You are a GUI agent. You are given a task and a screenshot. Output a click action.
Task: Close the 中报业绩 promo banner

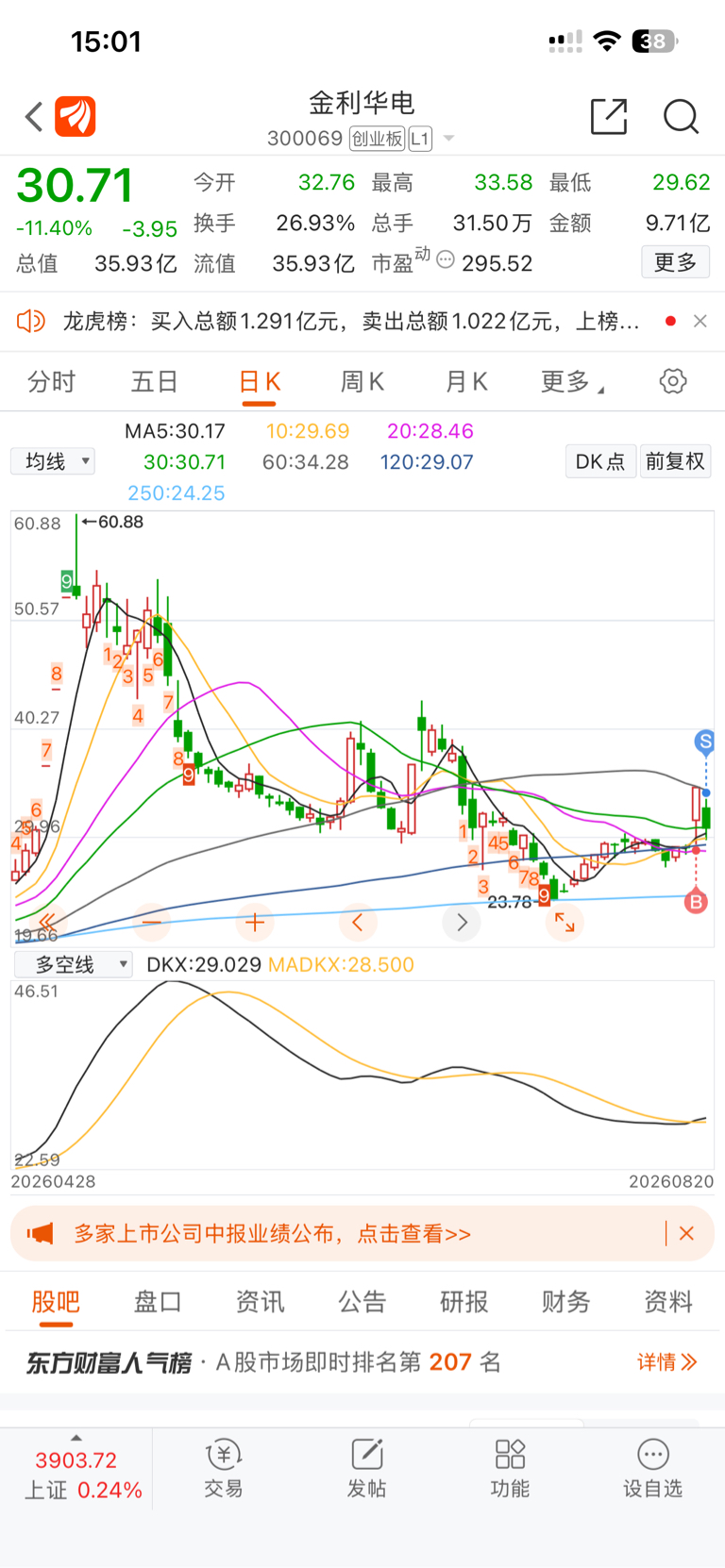686,1233
